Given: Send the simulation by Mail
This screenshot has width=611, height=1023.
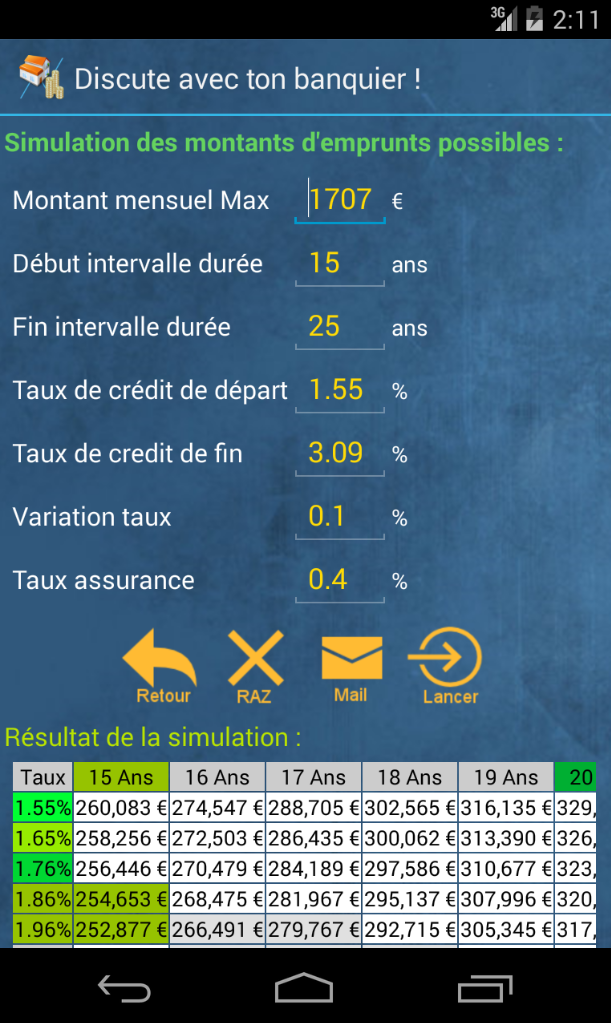Looking at the screenshot, I should [351, 665].
